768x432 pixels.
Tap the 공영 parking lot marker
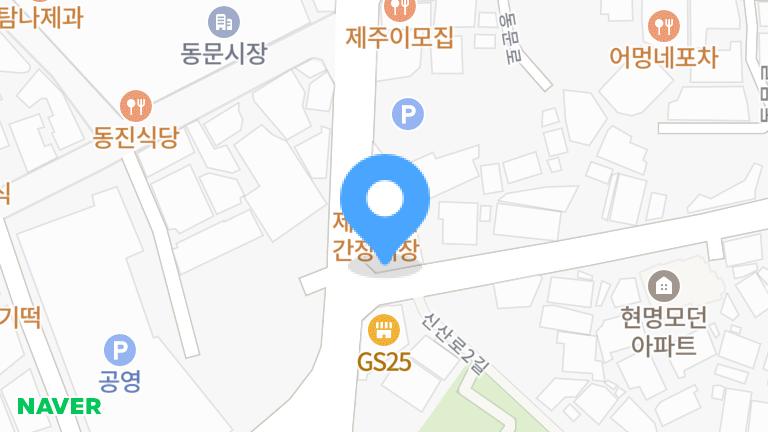click(119, 350)
